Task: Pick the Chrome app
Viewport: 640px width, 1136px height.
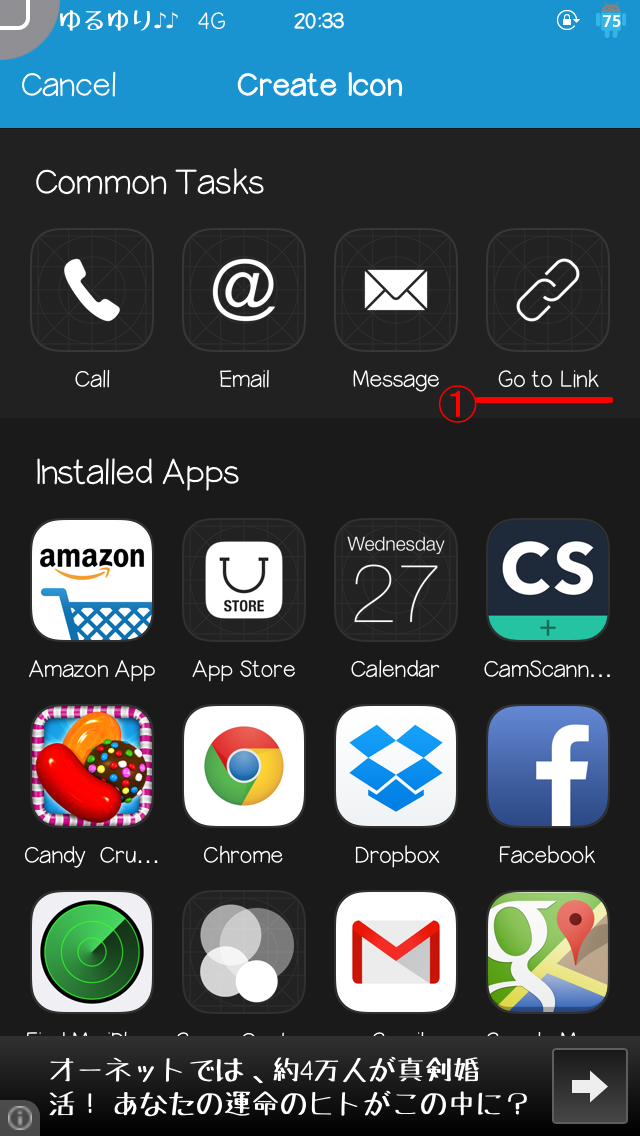Action: (244, 766)
